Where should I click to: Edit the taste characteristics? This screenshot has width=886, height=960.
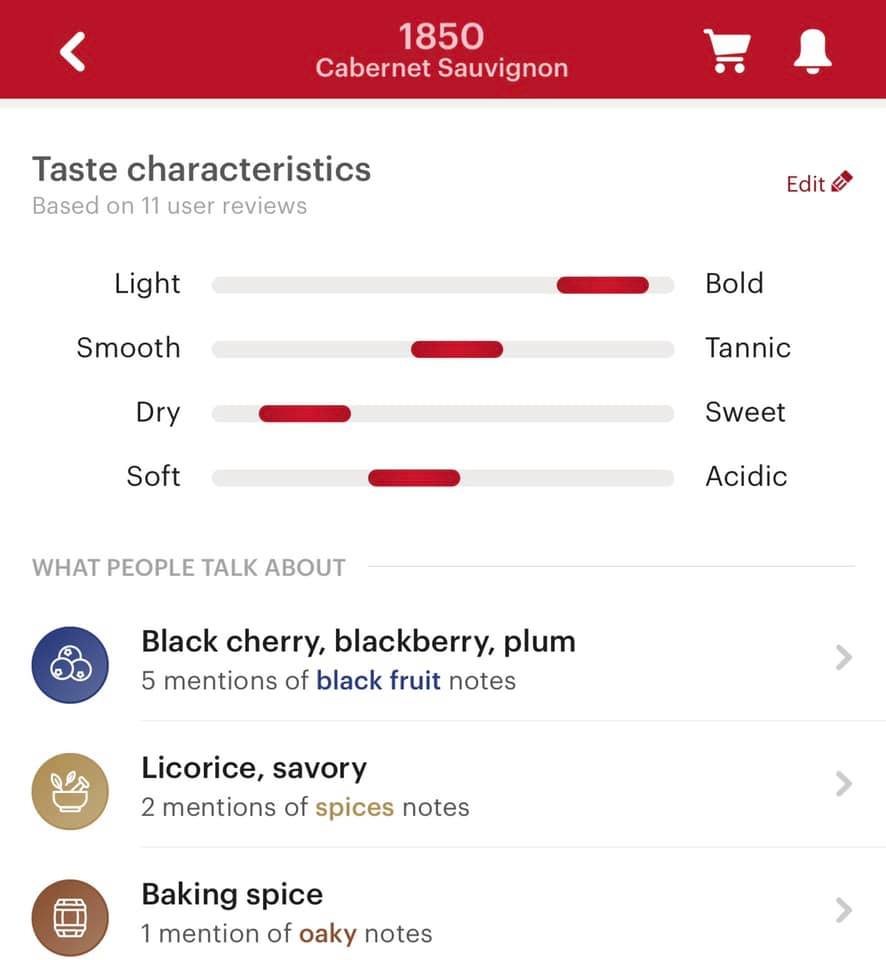click(x=818, y=183)
